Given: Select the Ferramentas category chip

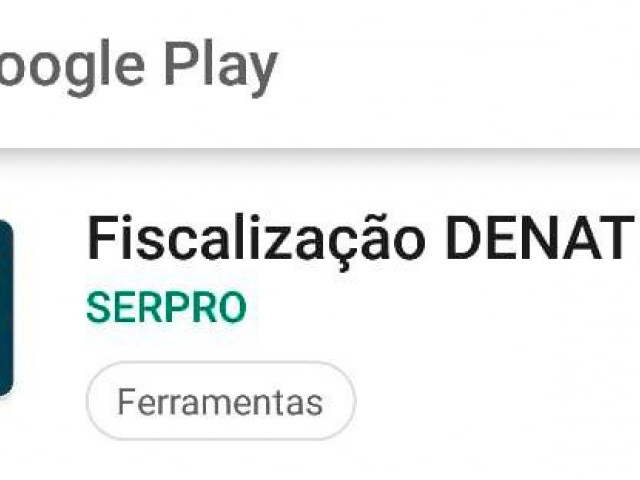Looking at the screenshot, I should (x=220, y=402).
